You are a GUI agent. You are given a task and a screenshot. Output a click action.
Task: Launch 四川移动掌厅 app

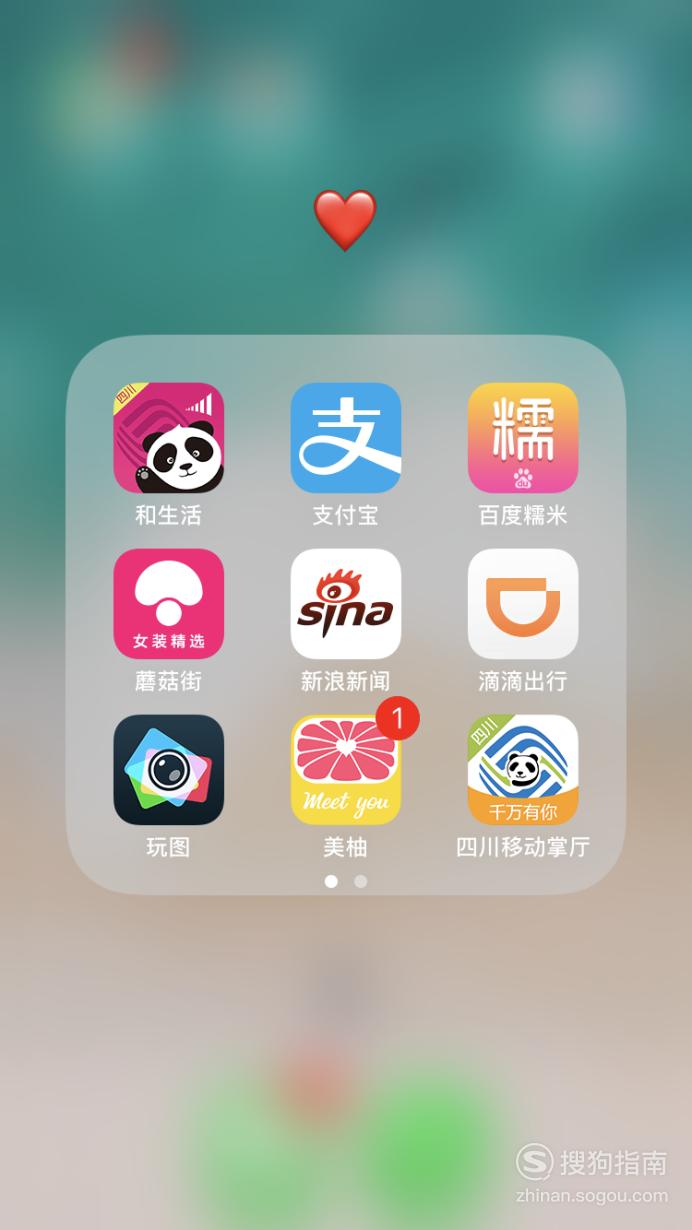click(x=523, y=770)
